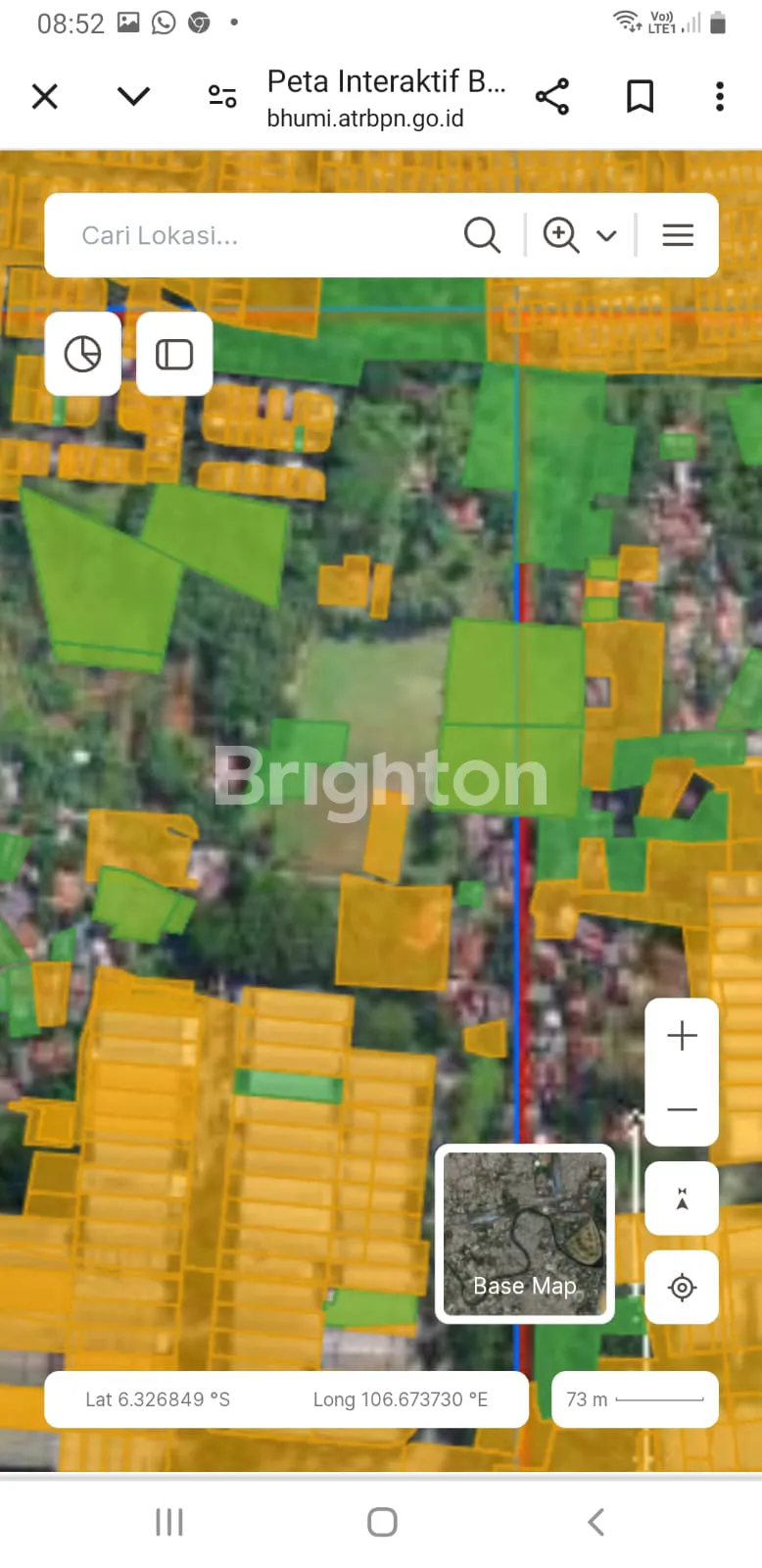The height and width of the screenshot is (1568, 762).
Task: Open the pie chart statistics button
Action: tap(82, 354)
